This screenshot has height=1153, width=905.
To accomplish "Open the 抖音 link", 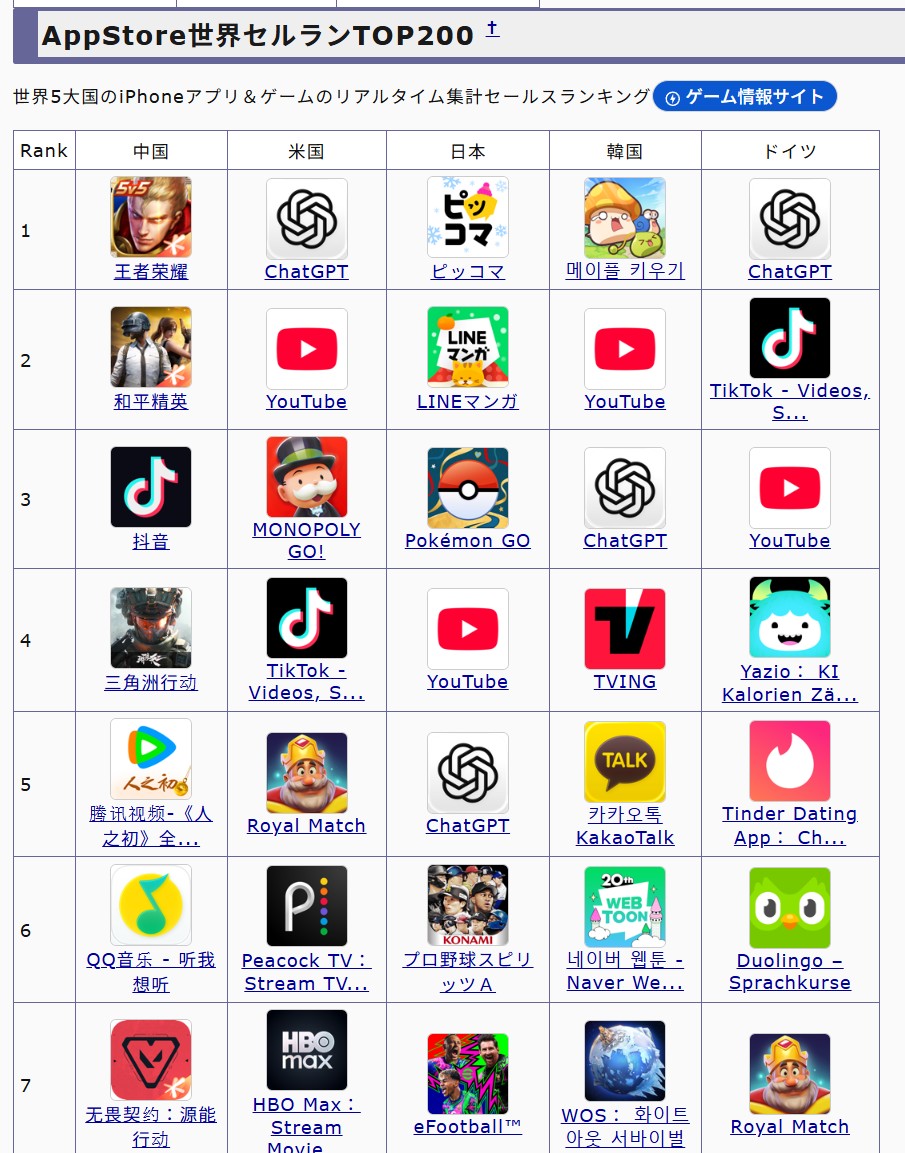I will tap(151, 541).
